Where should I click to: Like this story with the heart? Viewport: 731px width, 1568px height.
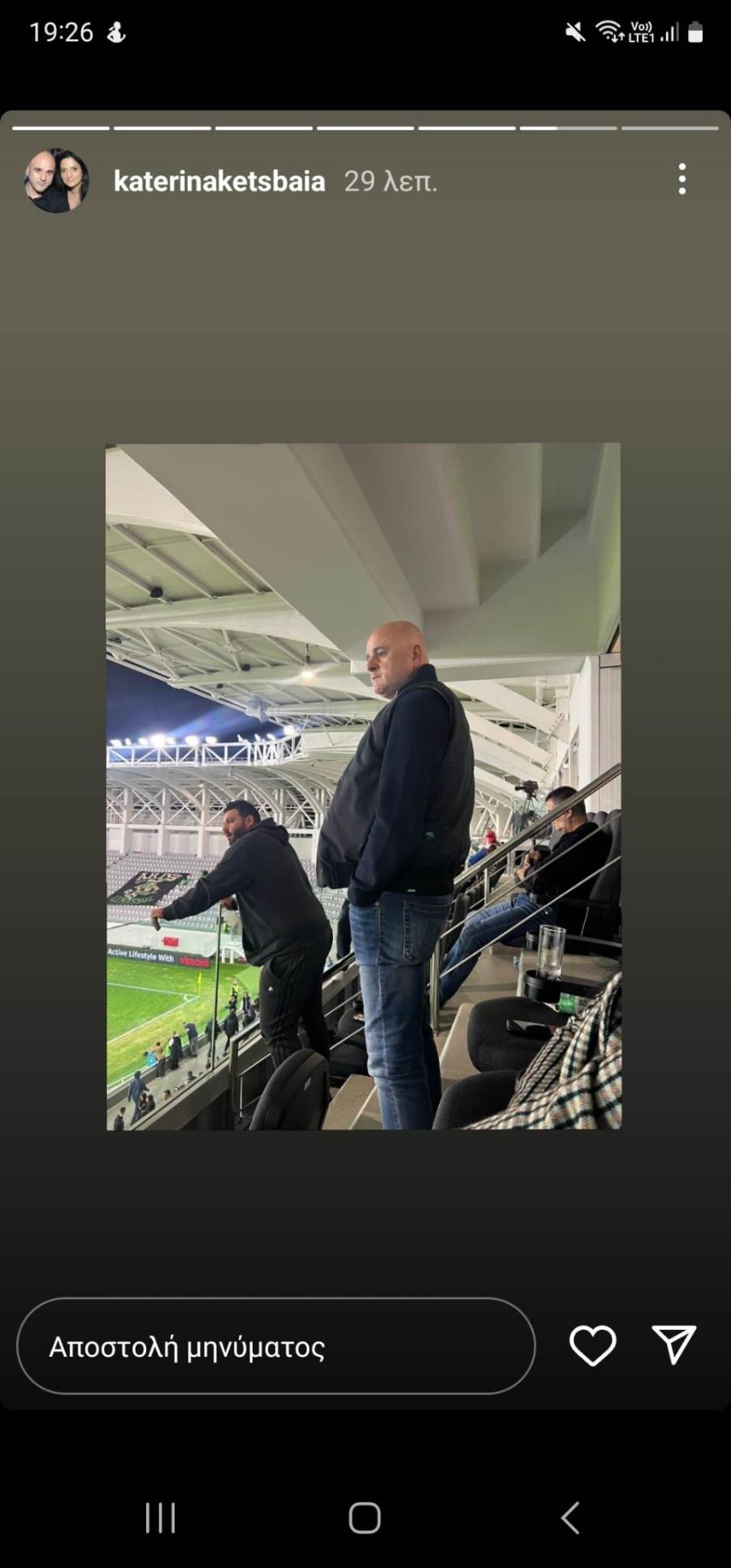coord(592,1345)
